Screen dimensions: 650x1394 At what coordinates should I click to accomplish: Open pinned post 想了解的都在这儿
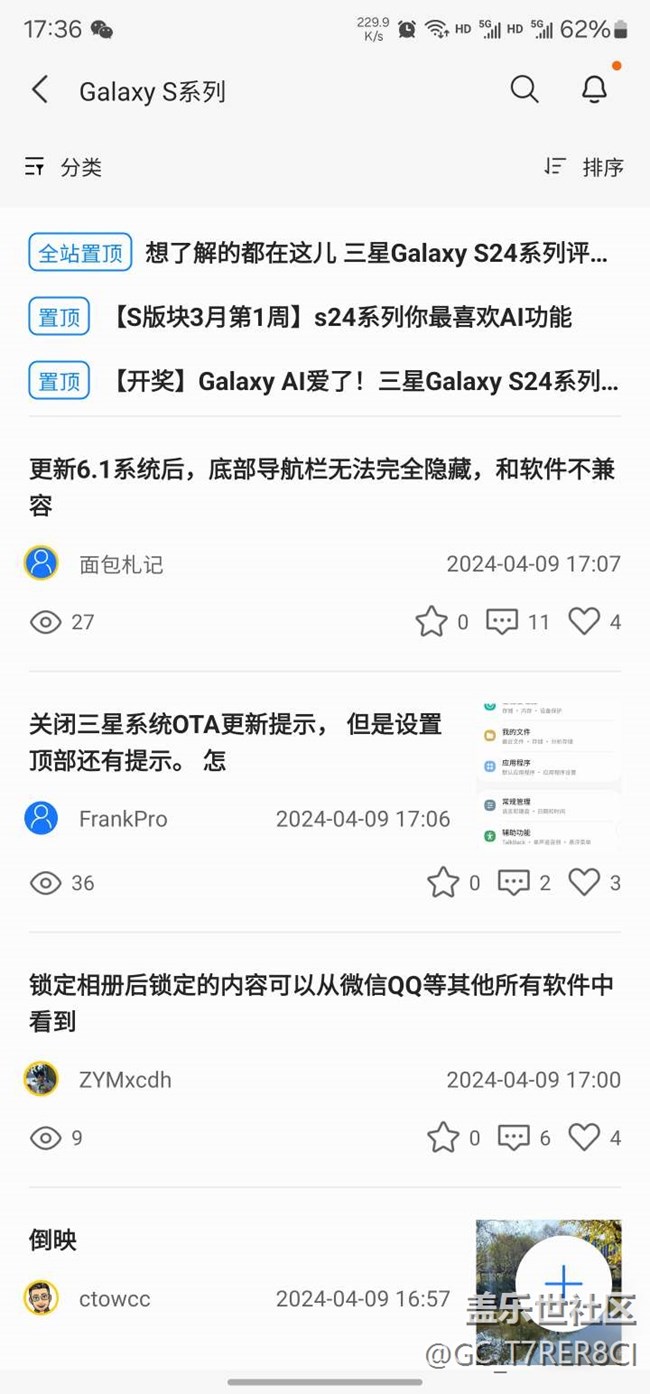pyautogui.click(x=375, y=253)
